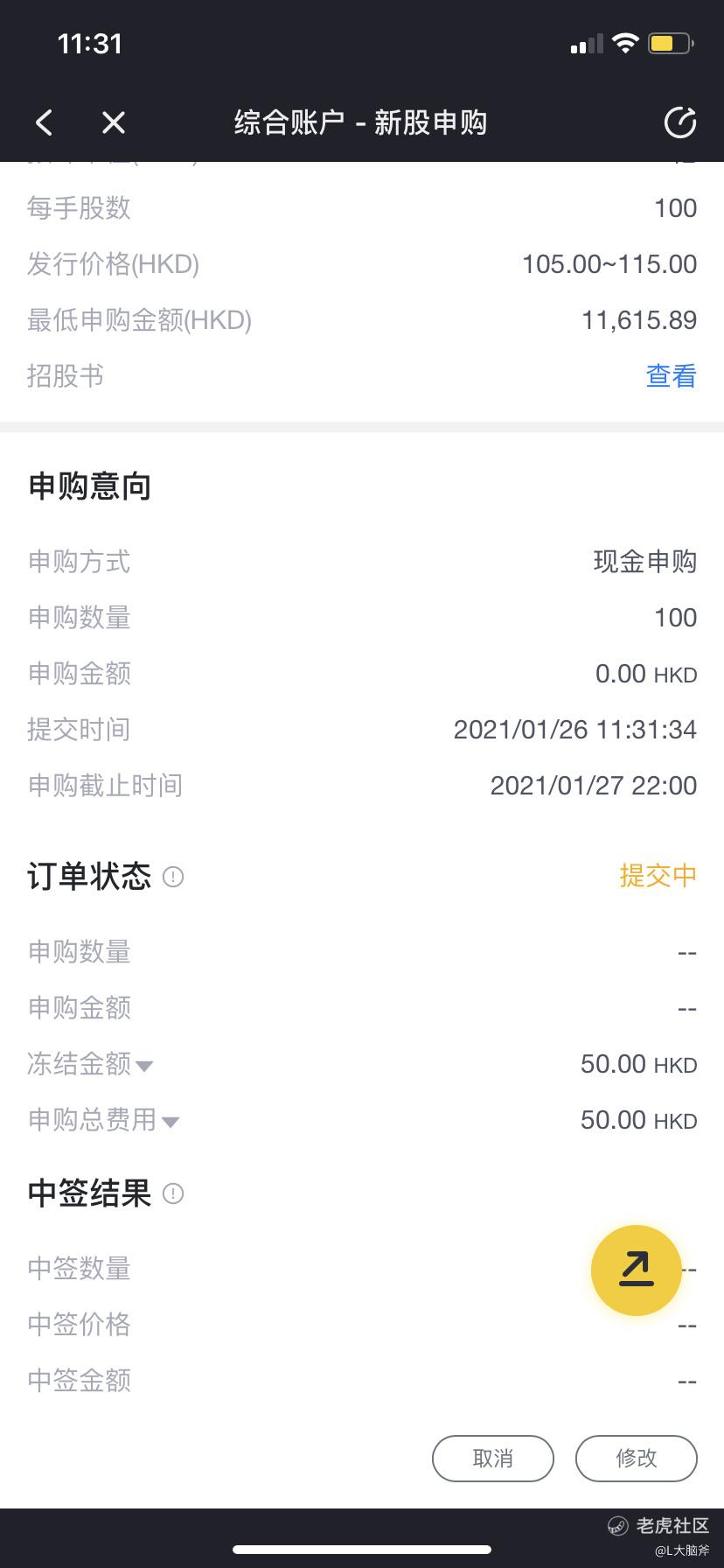The height and width of the screenshot is (1568, 724).
Task: Tap the yellow floating share button
Action: [636, 1270]
